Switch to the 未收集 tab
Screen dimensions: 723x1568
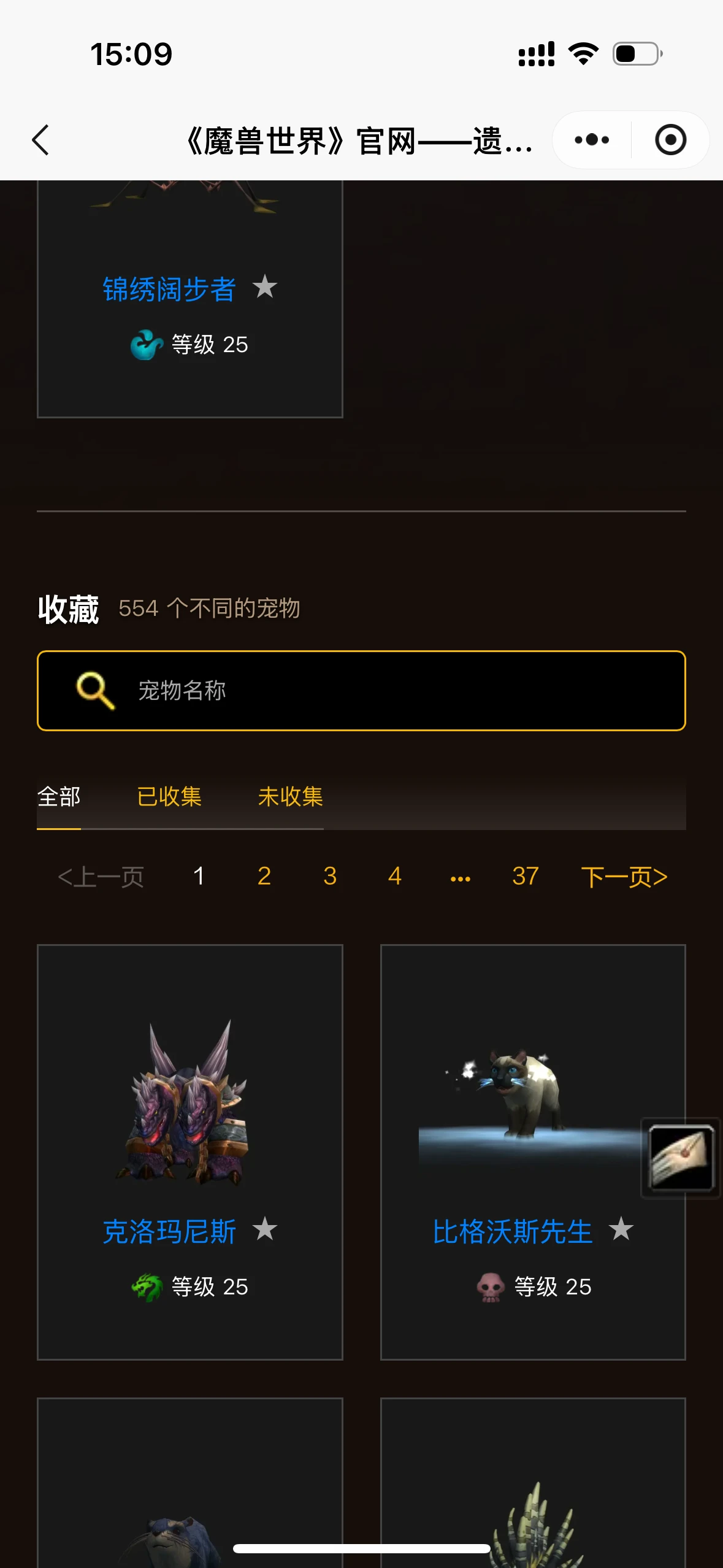click(290, 796)
